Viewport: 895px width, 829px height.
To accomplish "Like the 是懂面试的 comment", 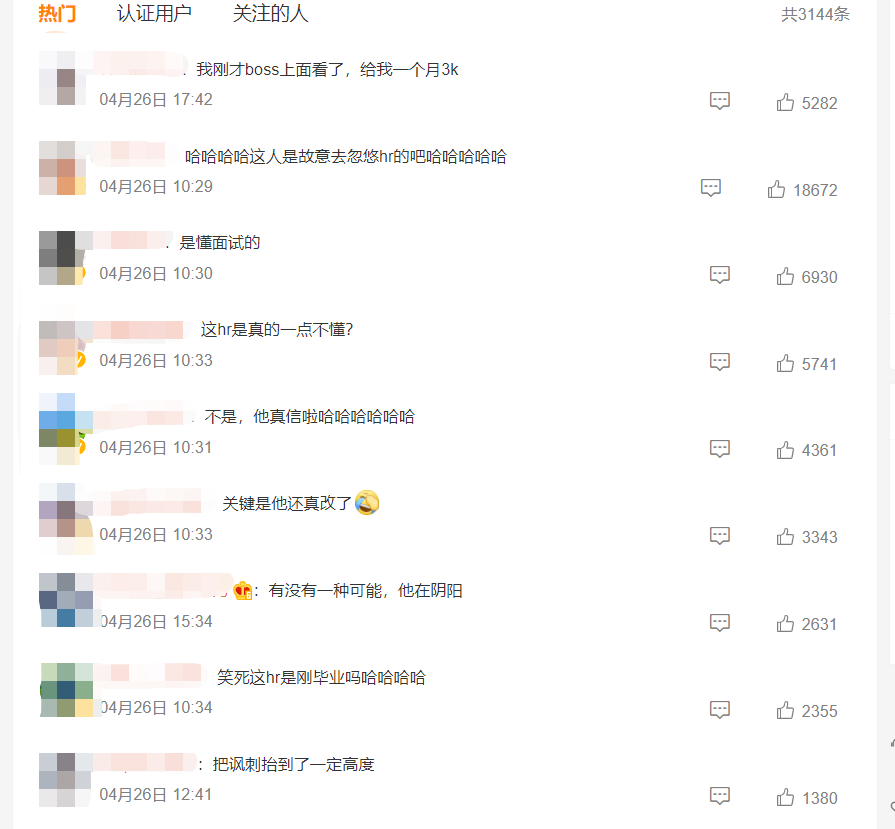I will click(x=786, y=276).
